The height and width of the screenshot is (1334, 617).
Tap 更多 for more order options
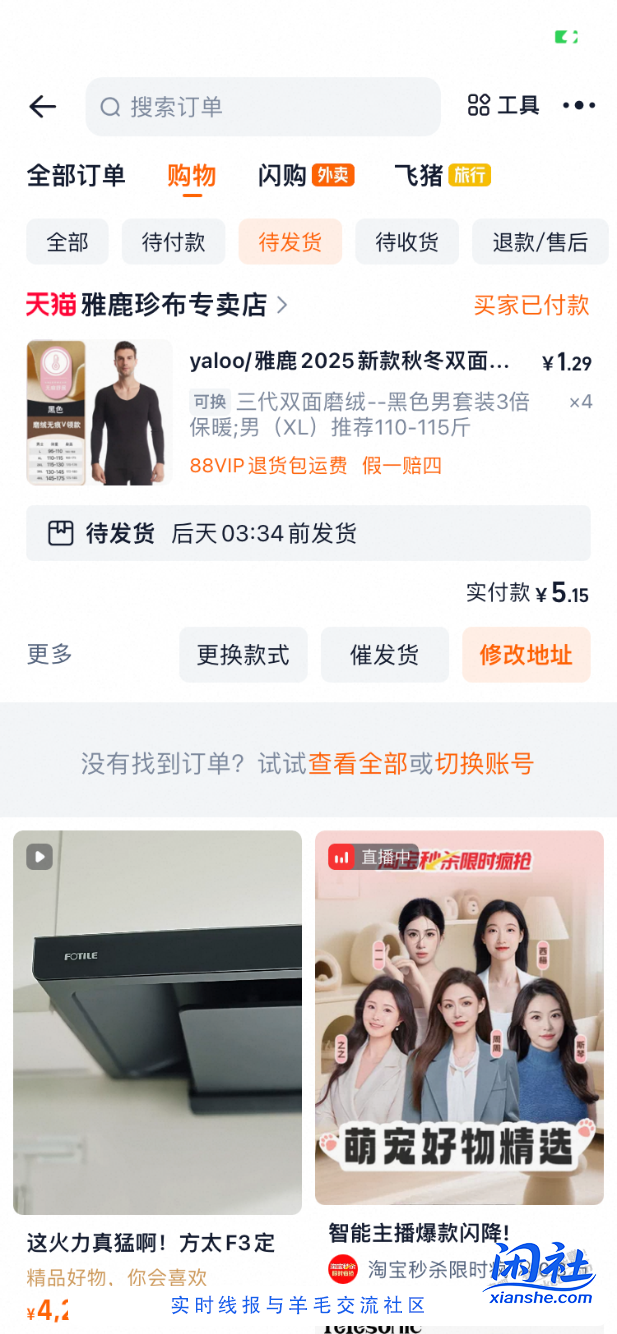[x=50, y=655]
